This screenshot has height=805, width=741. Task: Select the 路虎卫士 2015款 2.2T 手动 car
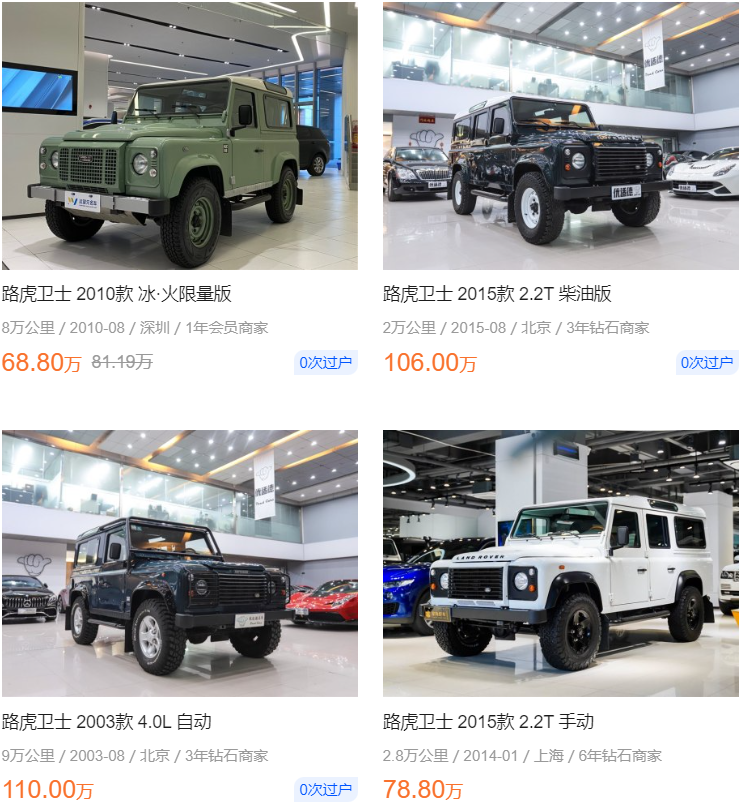(x=489, y=722)
